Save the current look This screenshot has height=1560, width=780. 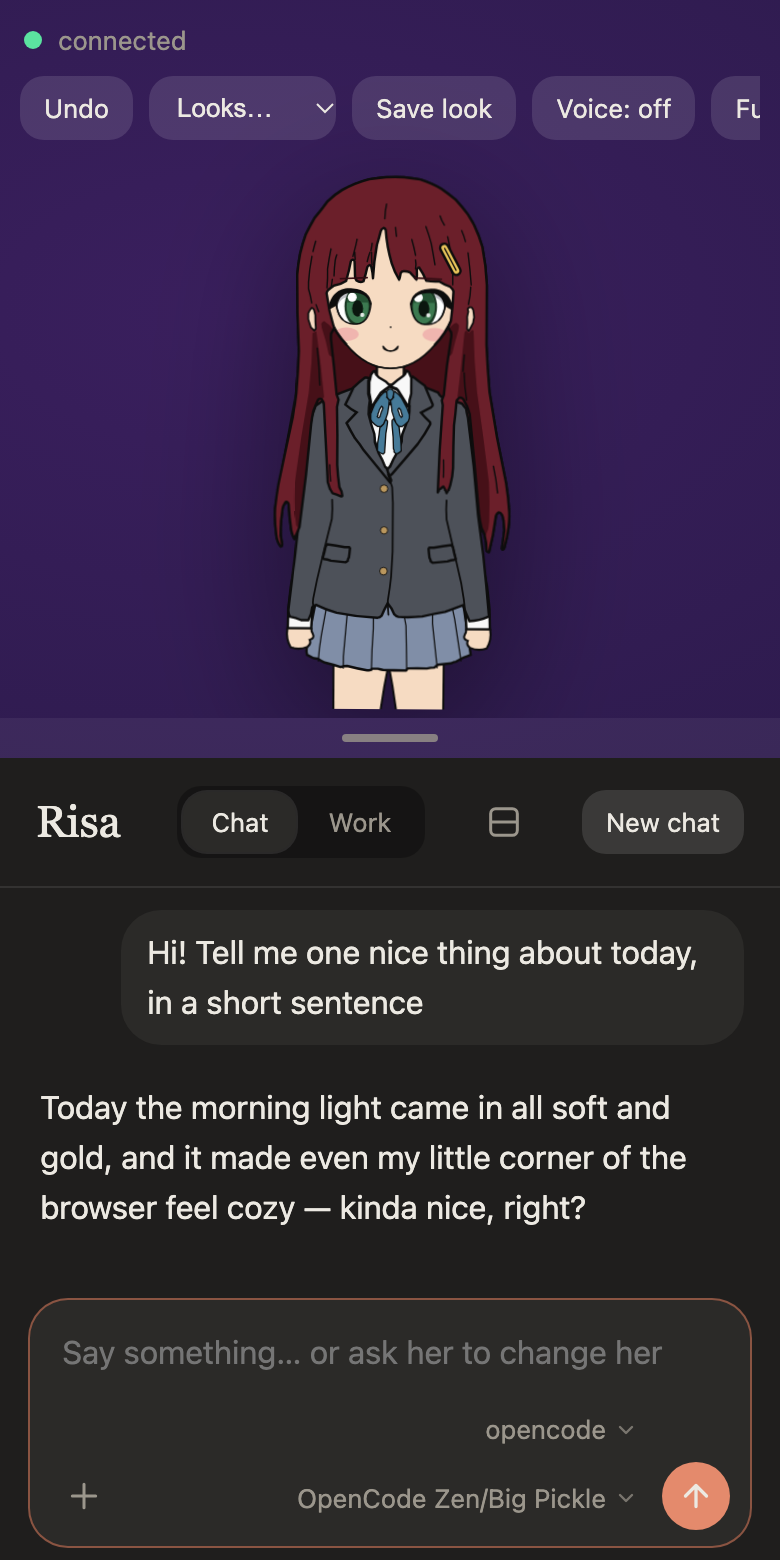click(x=434, y=108)
